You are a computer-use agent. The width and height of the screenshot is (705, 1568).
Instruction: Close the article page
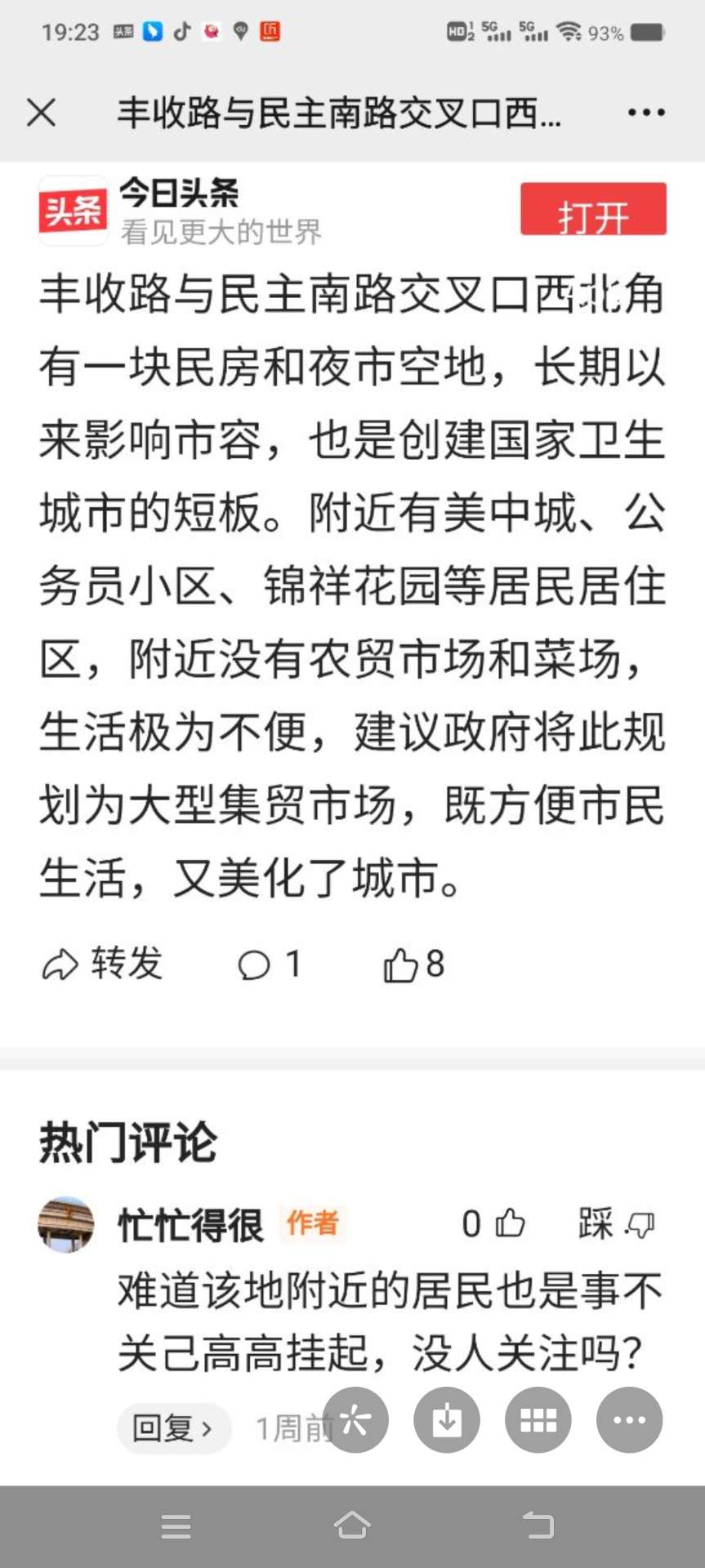pos(41,113)
